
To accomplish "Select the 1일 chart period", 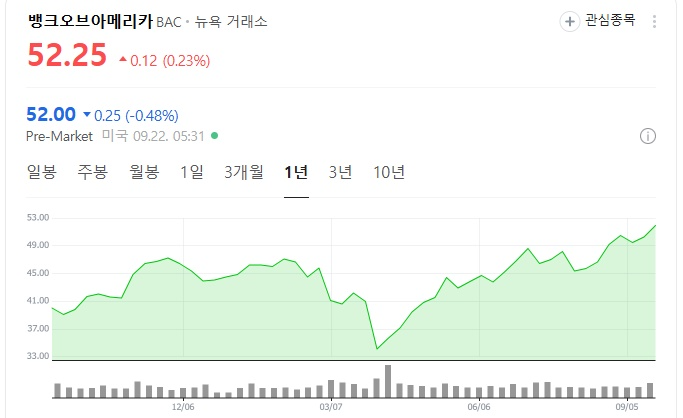I will click(192, 172).
